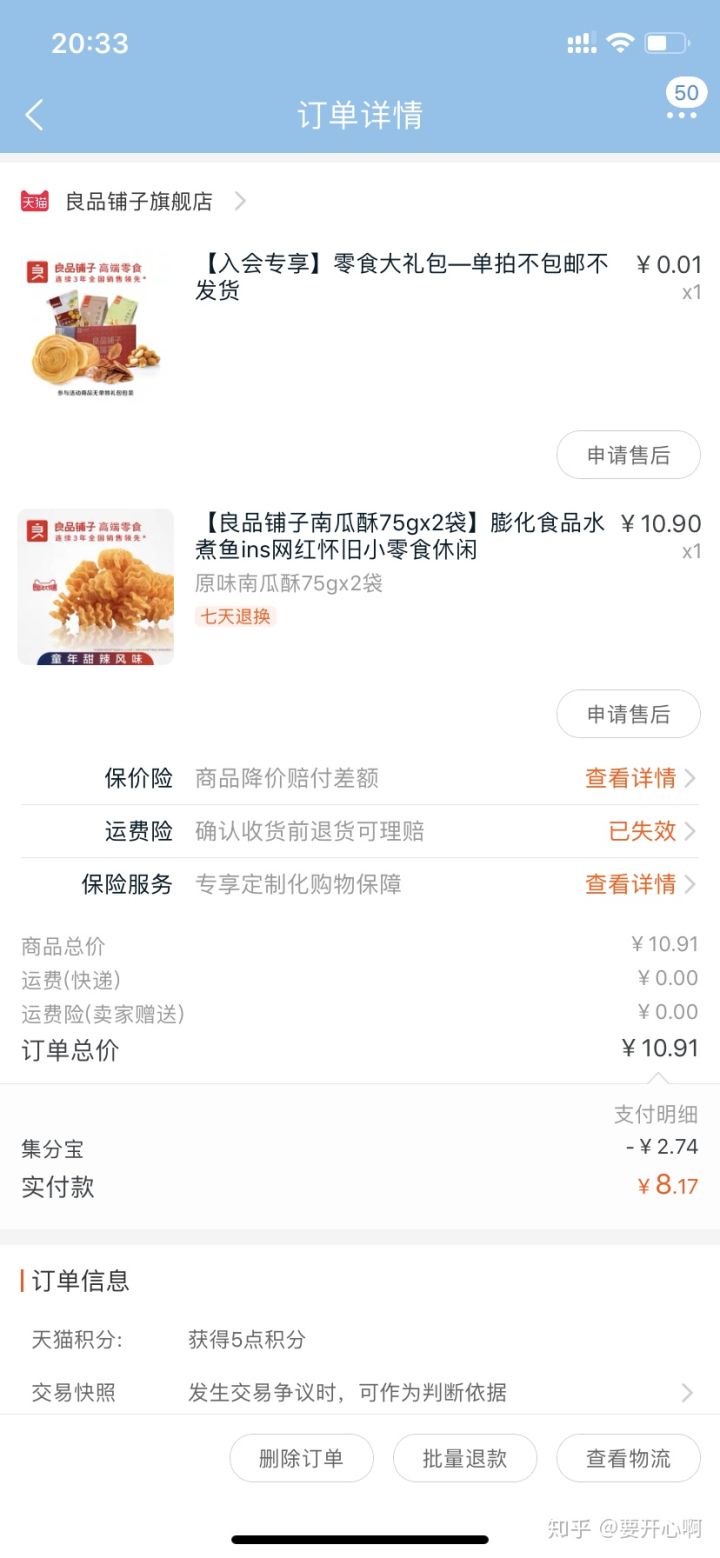Open the three-dot more options menu
This screenshot has height=1558, width=720.
pos(682,115)
